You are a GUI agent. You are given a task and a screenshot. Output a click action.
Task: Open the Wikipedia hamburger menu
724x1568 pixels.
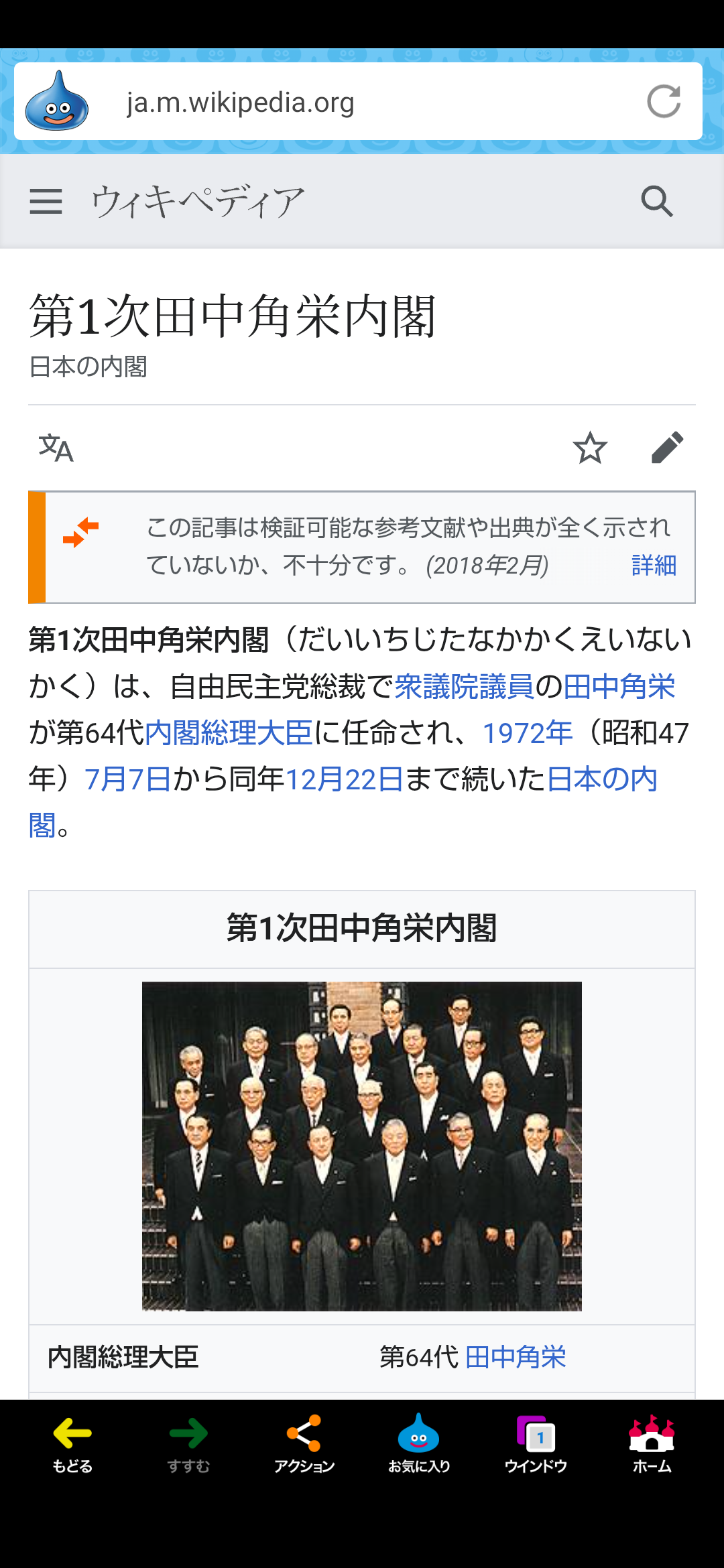(46, 201)
